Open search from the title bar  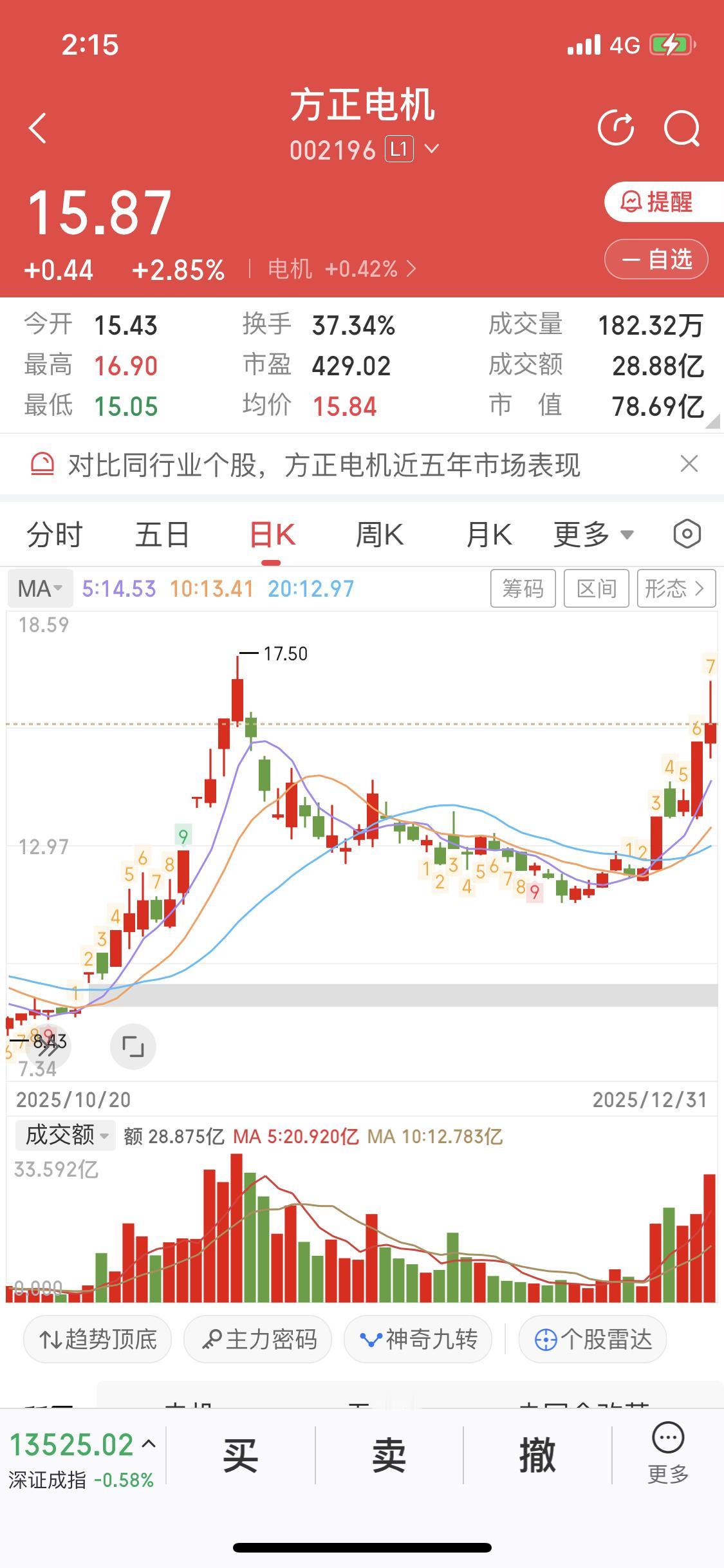click(x=681, y=128)
